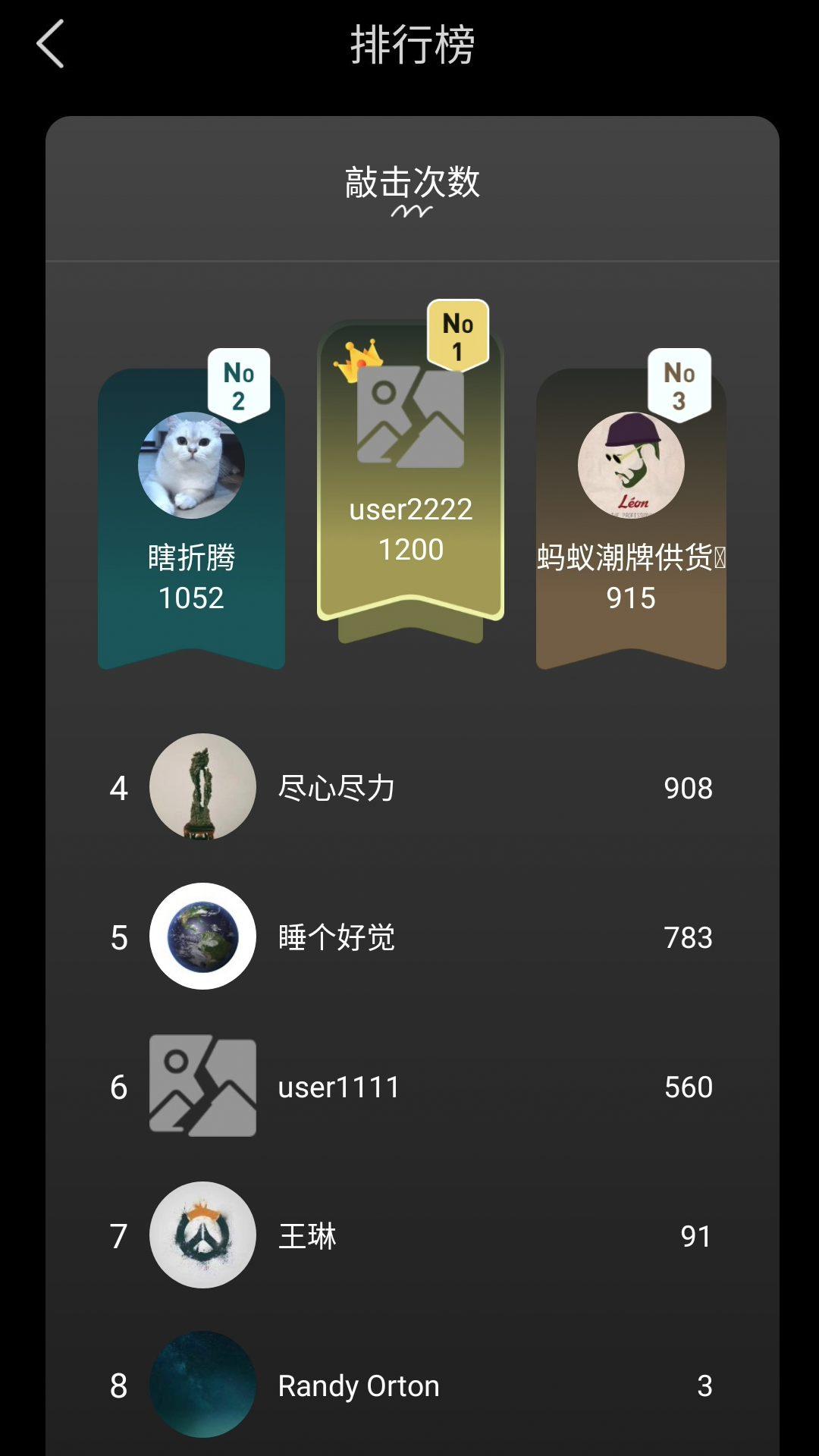Click user1111's placeholder image icon
Image resolution: width=819 pixels, height=1456 pixels.
point(202,1086)
